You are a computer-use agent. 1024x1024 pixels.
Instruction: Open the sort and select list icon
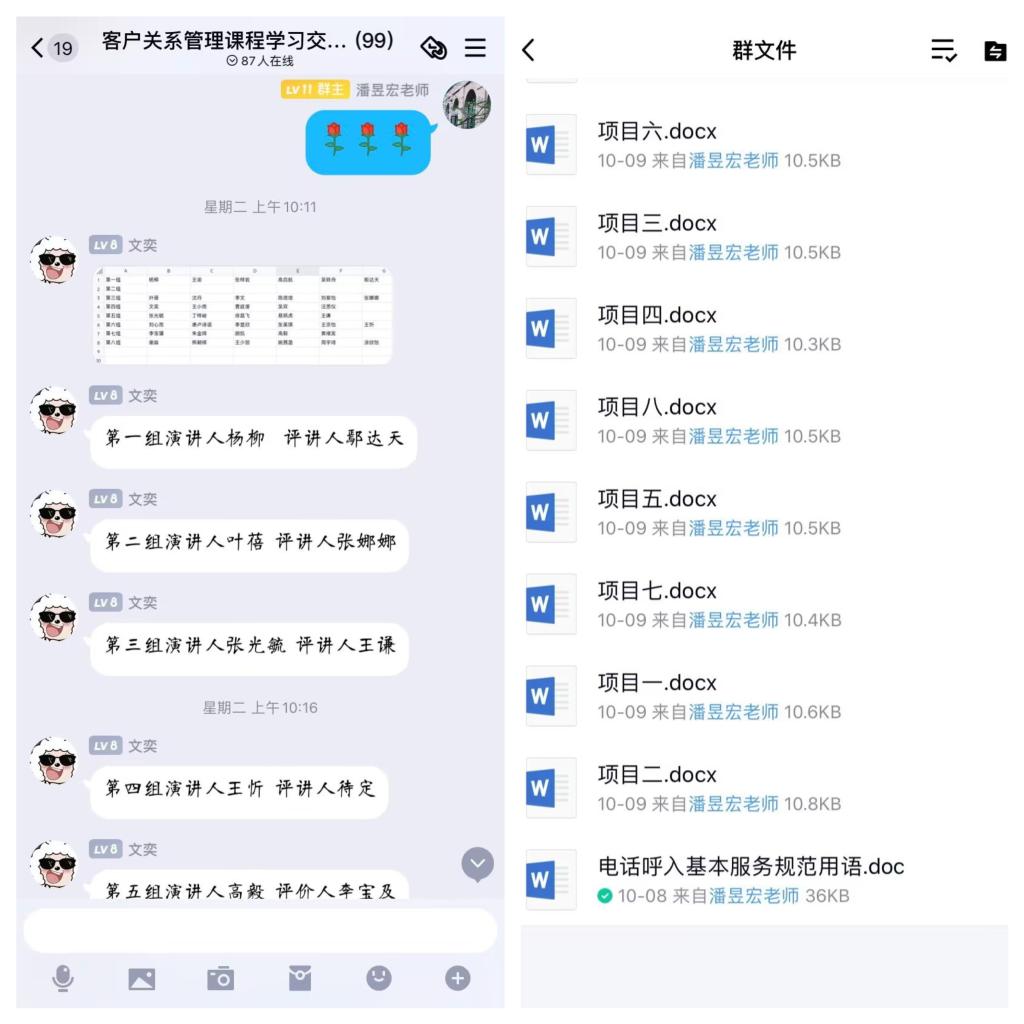[943, 51]
